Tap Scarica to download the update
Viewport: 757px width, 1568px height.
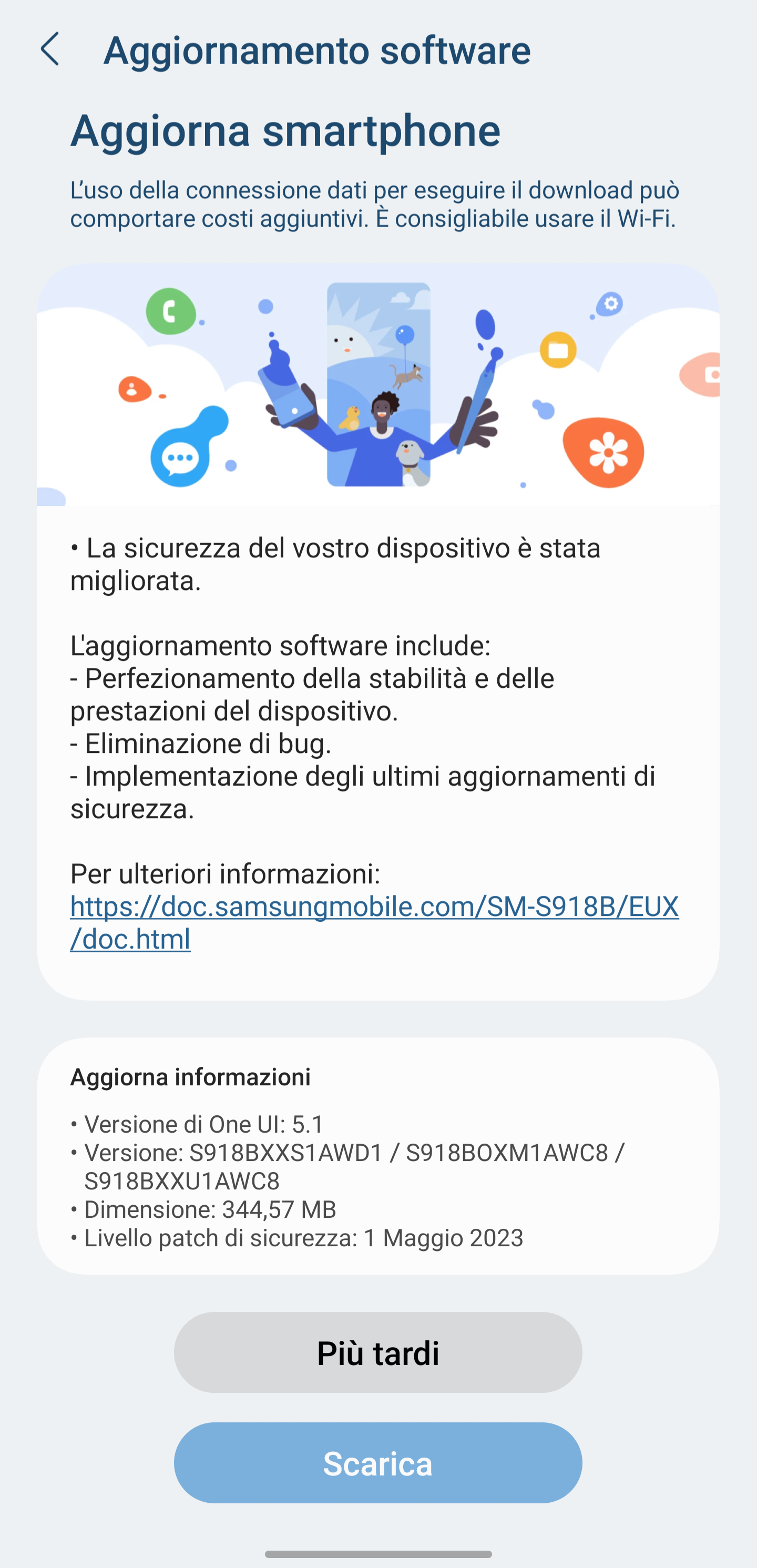pos(378,1463)
